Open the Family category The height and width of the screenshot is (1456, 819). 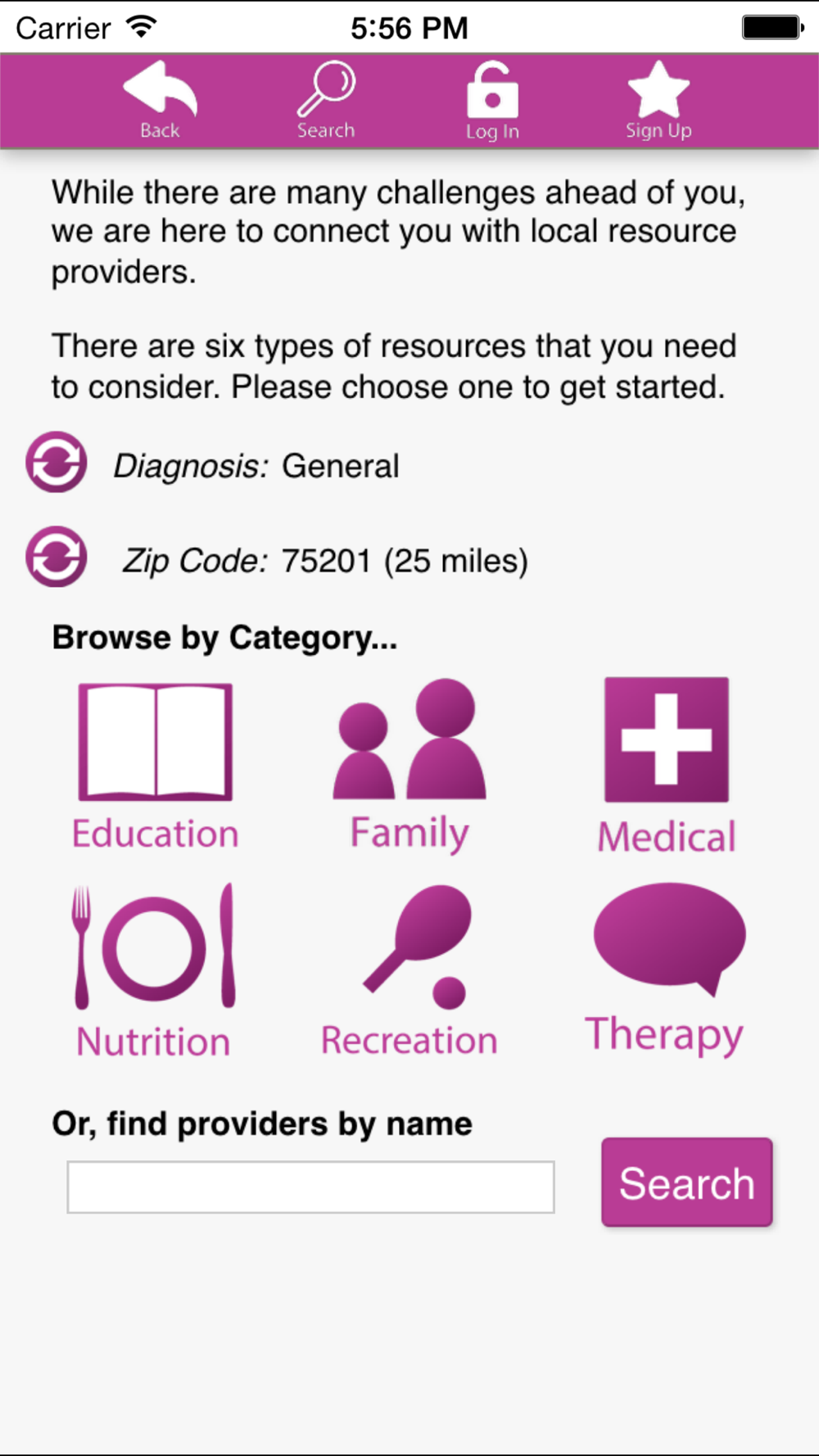(x=409, y=766)
